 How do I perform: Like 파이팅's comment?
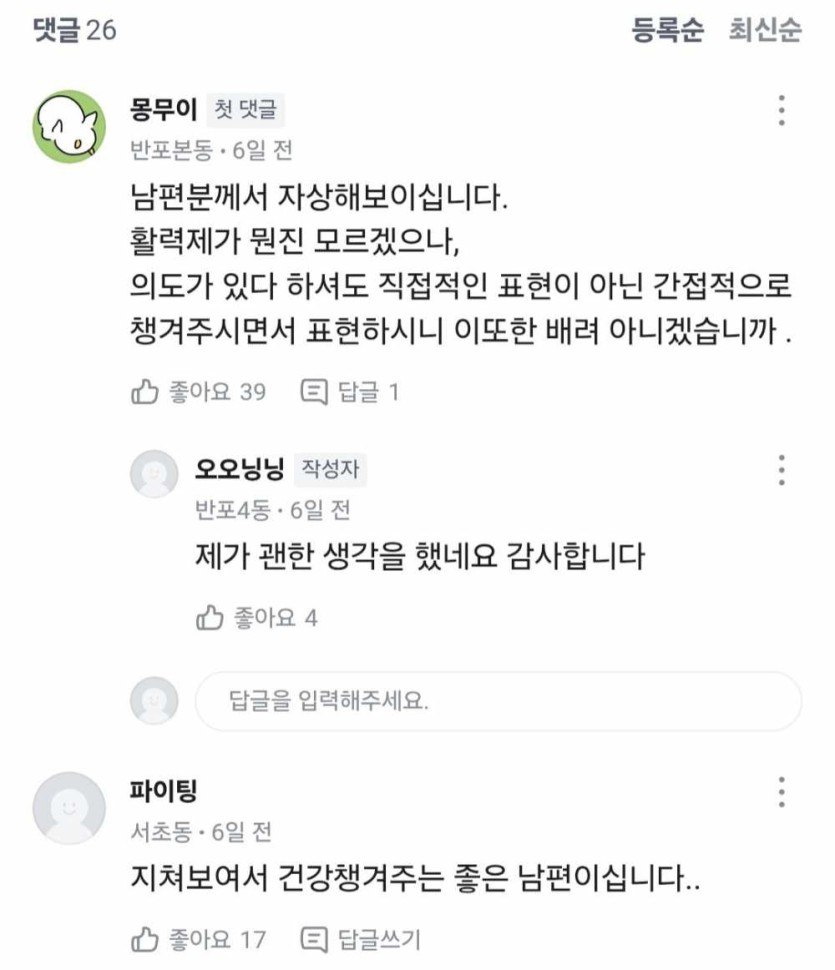tap(199, 939)
